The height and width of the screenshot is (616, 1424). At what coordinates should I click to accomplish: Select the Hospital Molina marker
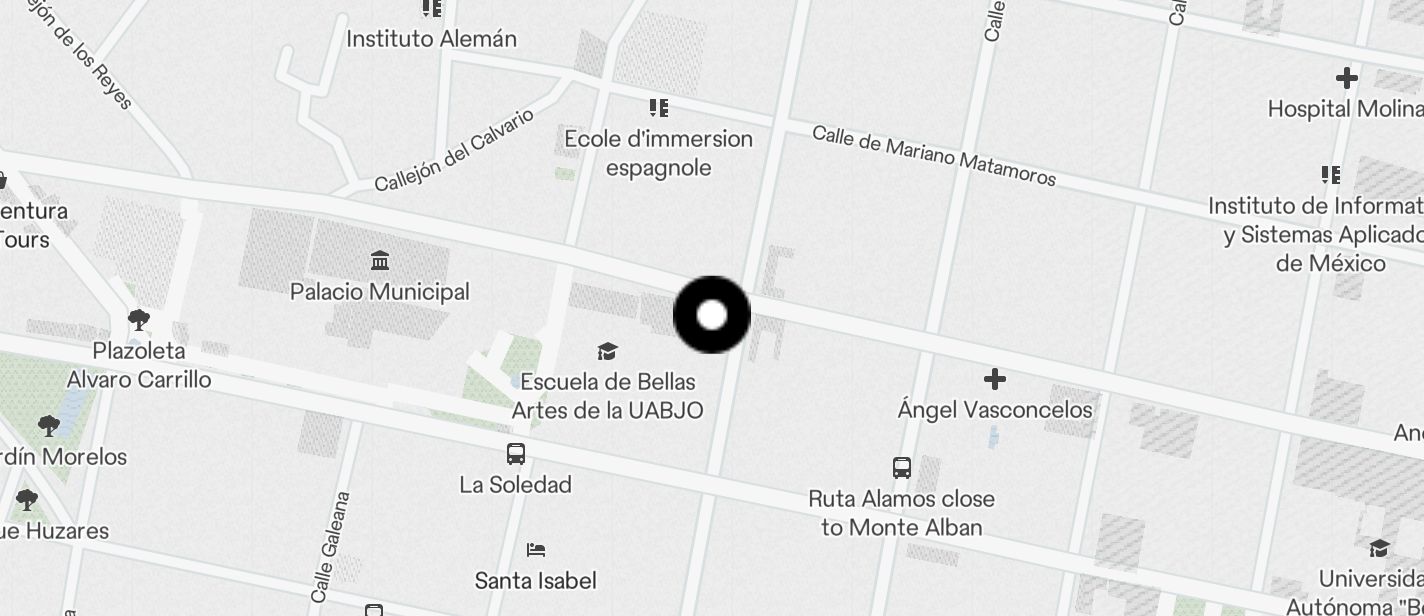coord(1346,78)
